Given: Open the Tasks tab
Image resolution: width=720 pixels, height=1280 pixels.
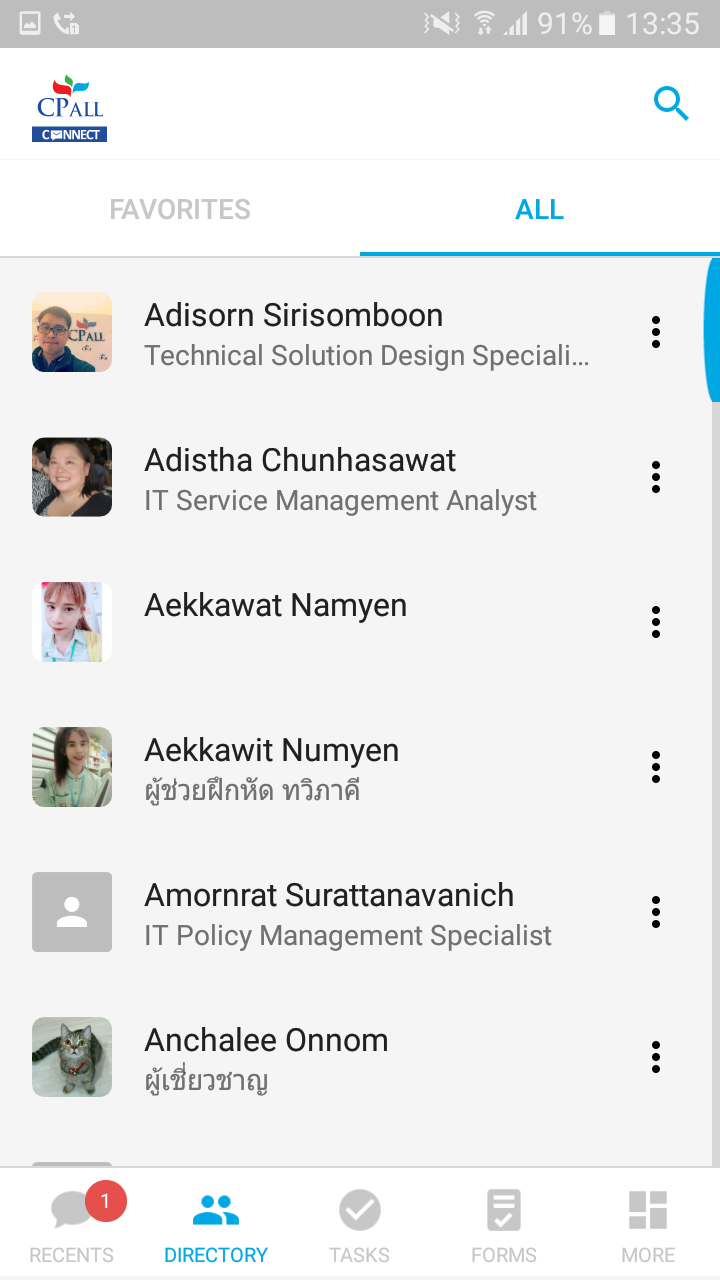Looking at the screenshot, I should point(360,1226).
